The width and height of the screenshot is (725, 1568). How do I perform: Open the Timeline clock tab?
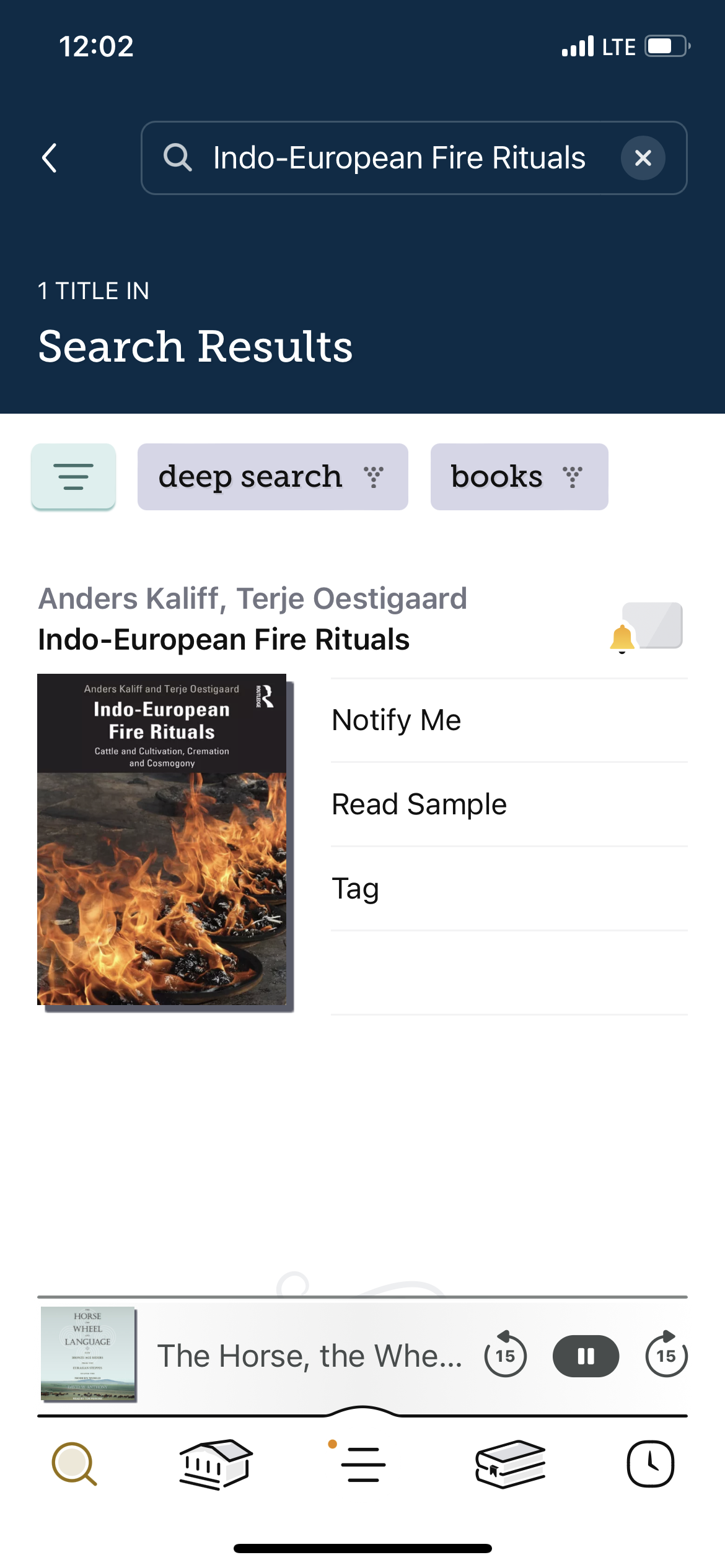(650, 1464)
